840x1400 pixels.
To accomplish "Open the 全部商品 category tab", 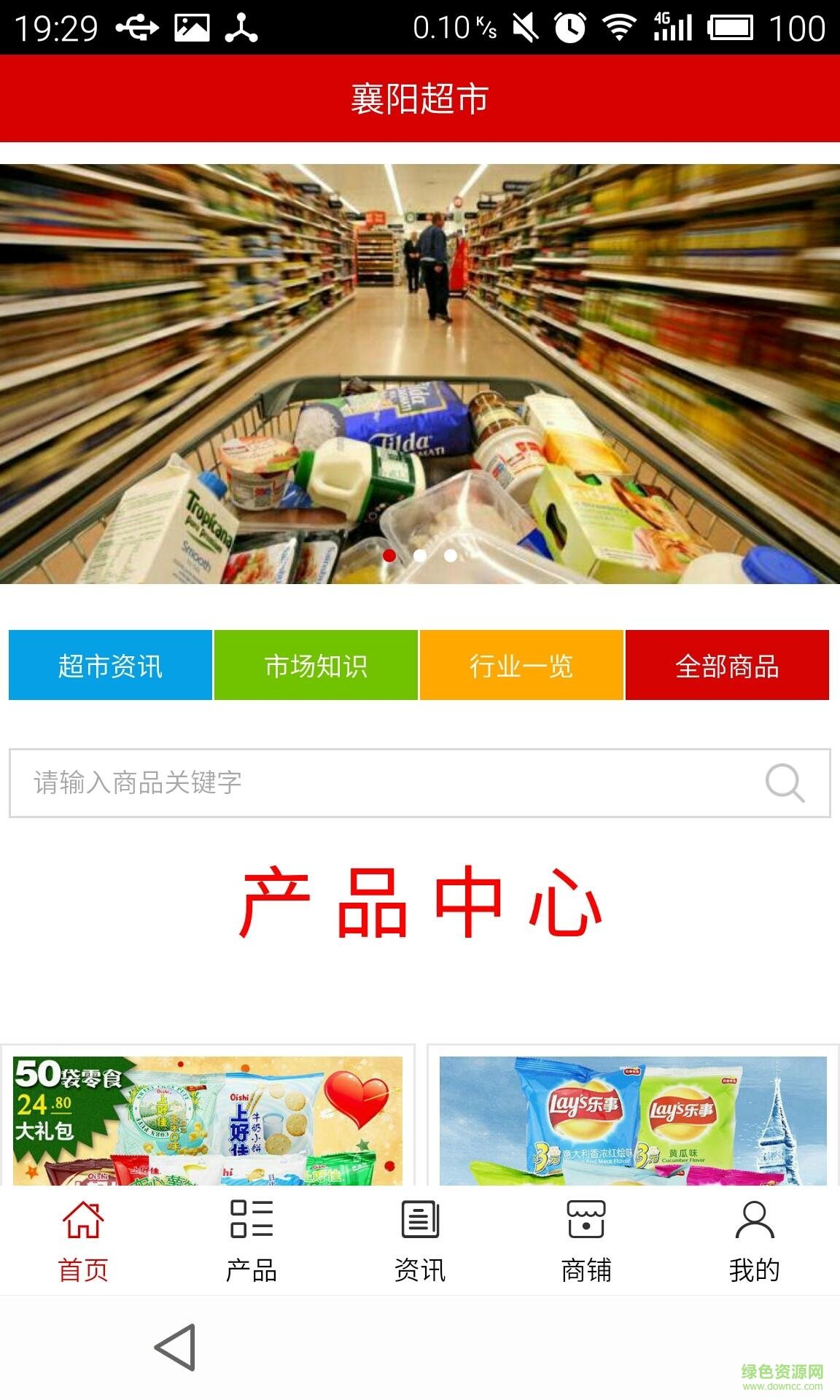I will pos(727,664).
